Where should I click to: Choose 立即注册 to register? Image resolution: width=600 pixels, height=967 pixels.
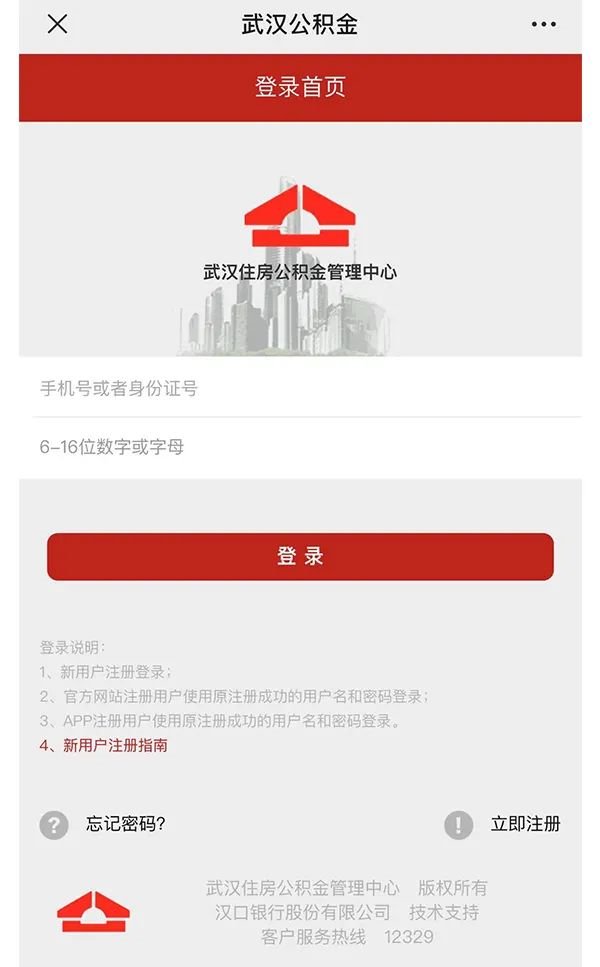(x=525, y=823)
